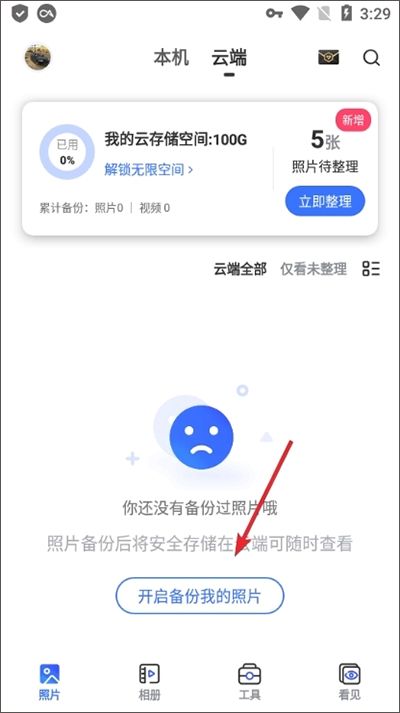
Task: Select the 云端 tab
Action: click(x=229, y=58)
